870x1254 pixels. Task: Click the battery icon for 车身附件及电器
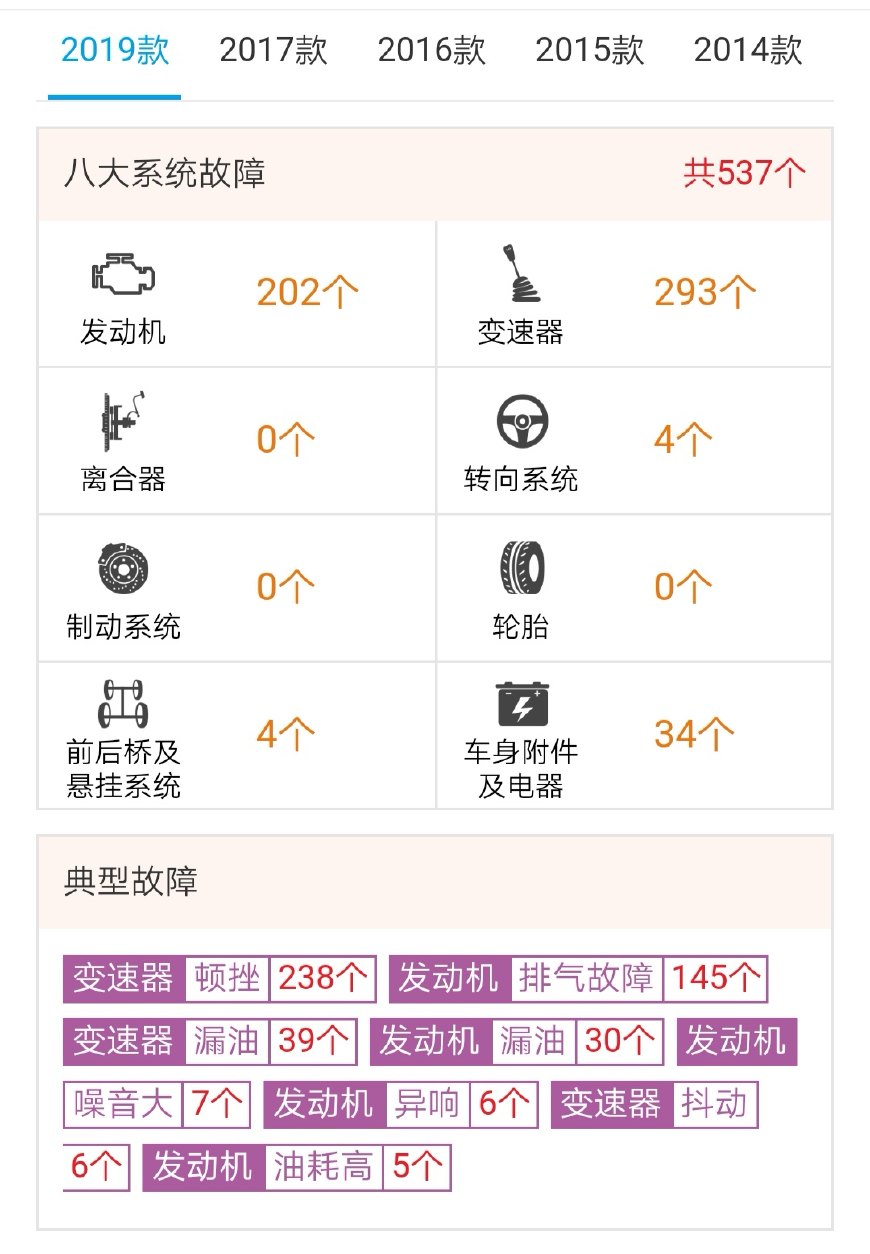pyautogui.click(x=520, y=703)
